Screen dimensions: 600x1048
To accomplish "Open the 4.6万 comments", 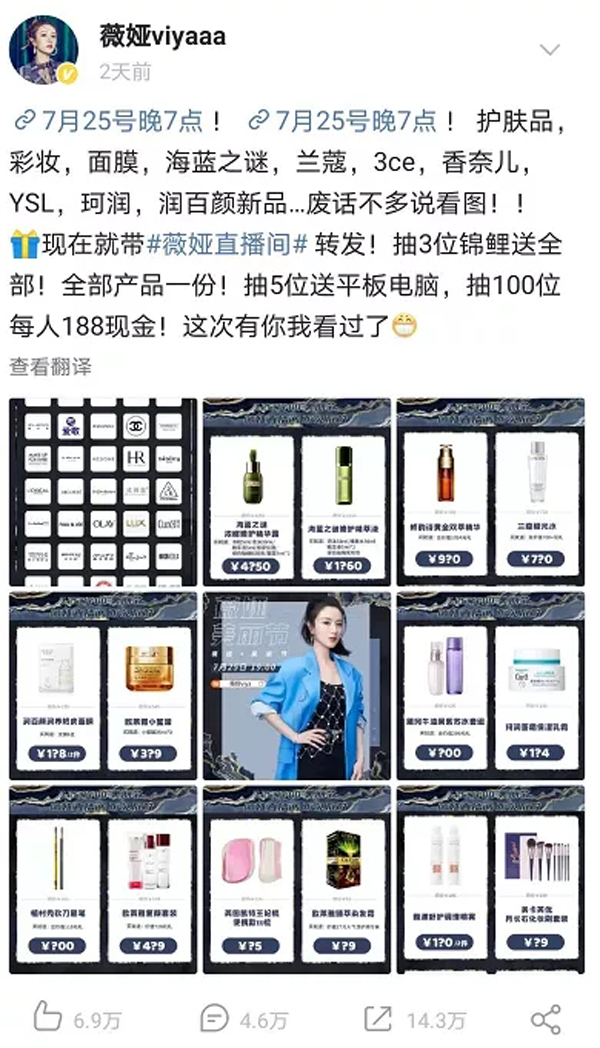I will (x=243, y=1019).
